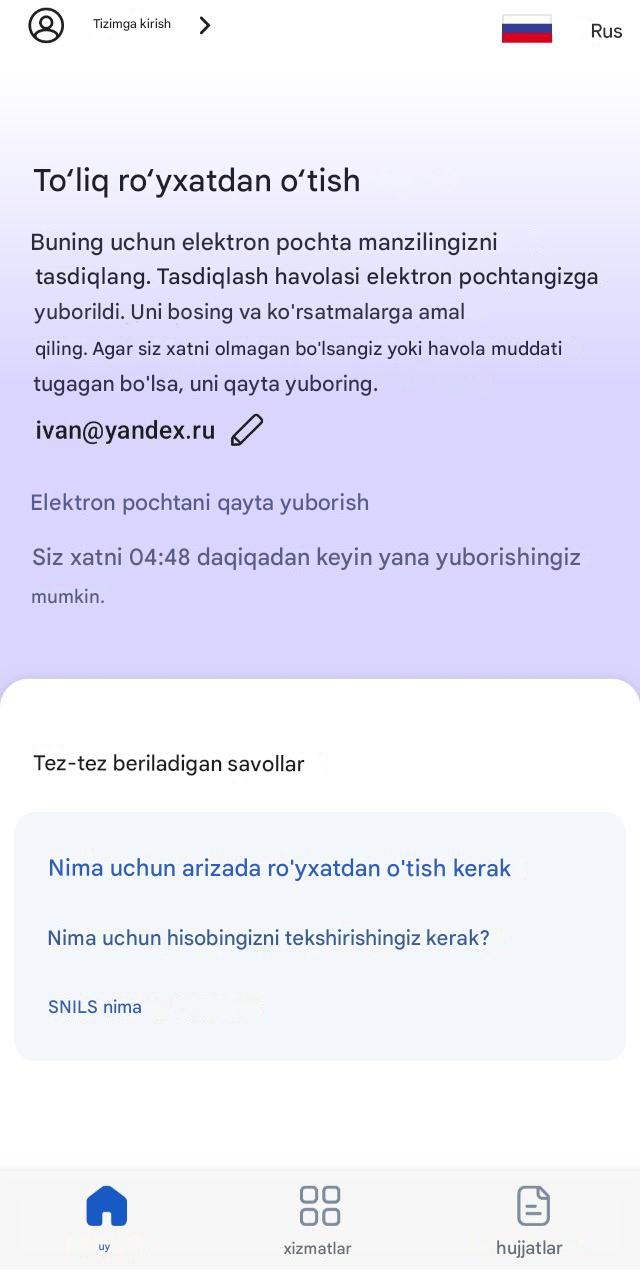Viewport: 640px width, 1280px height.
Task: Open the SNILS nima question
Action: (95, 1007)
